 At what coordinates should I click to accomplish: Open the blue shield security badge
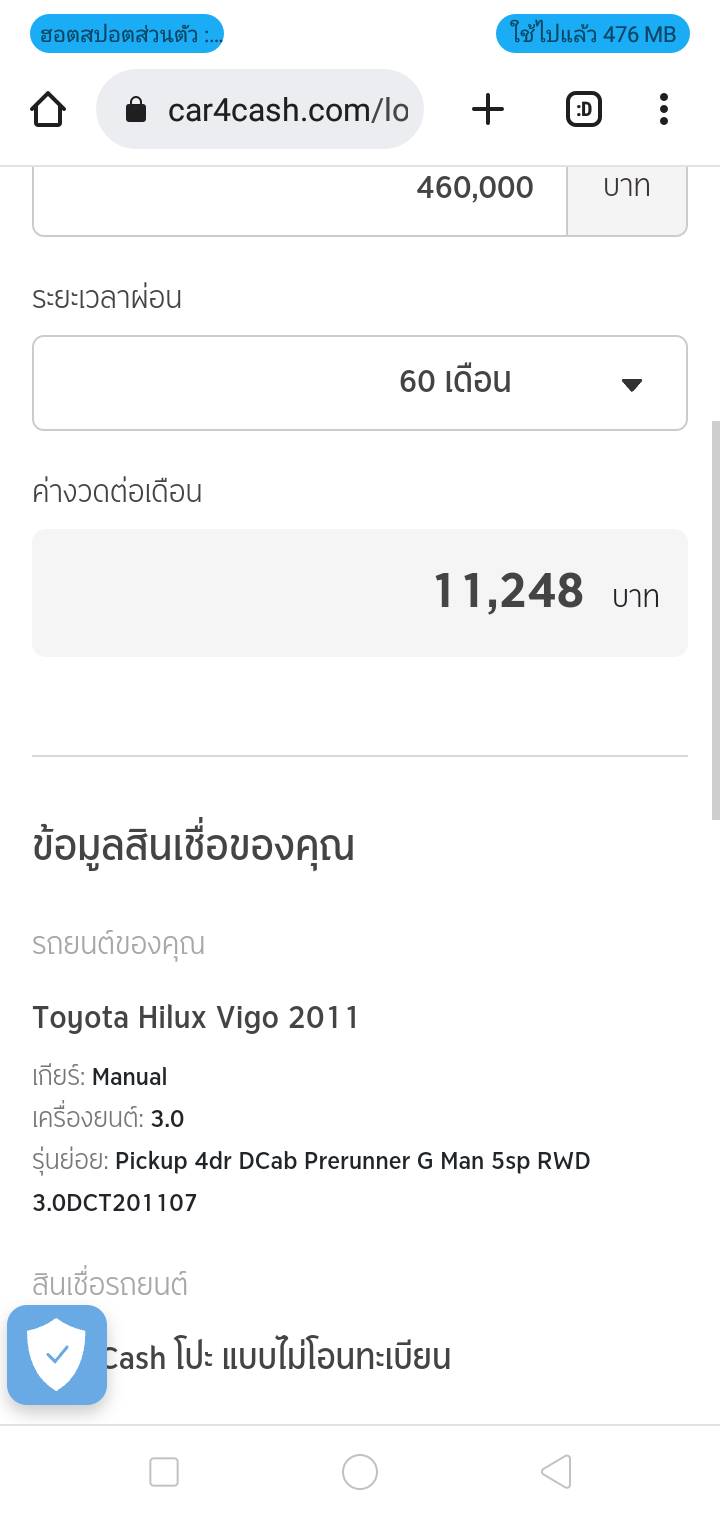click(57, 1355)
